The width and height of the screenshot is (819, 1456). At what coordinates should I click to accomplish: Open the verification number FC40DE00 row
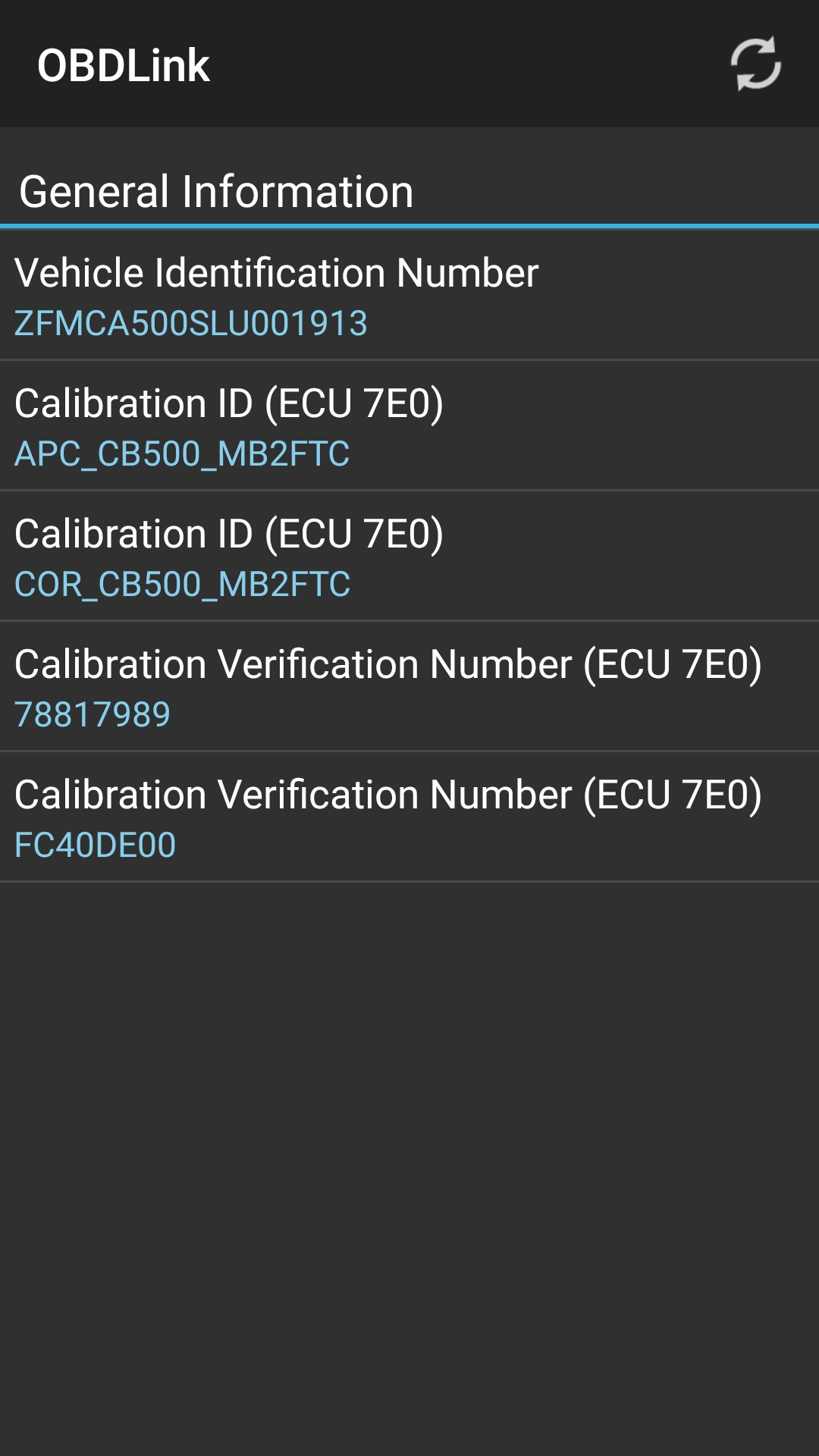(409, 817)
